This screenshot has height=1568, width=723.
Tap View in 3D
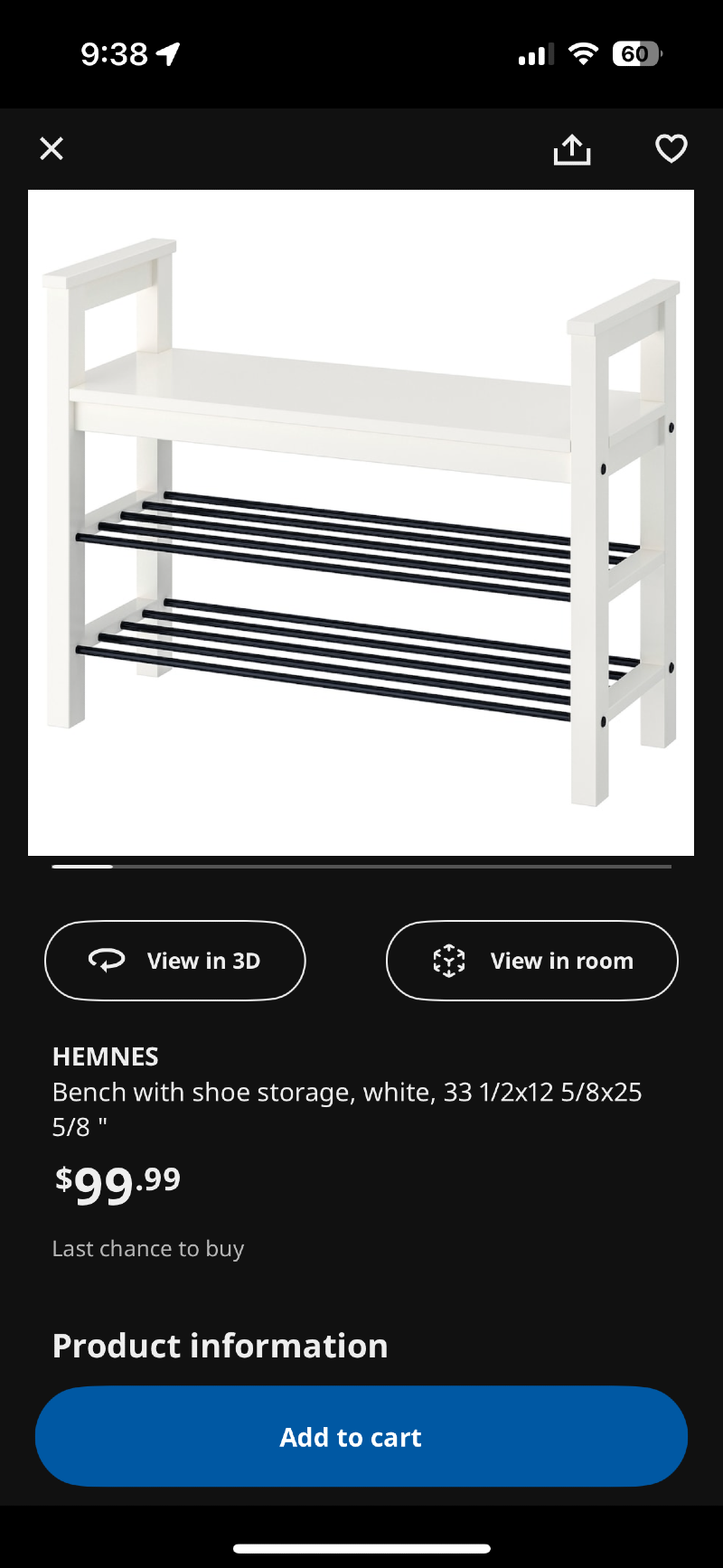pyautogui.click(x=175, y=961)
